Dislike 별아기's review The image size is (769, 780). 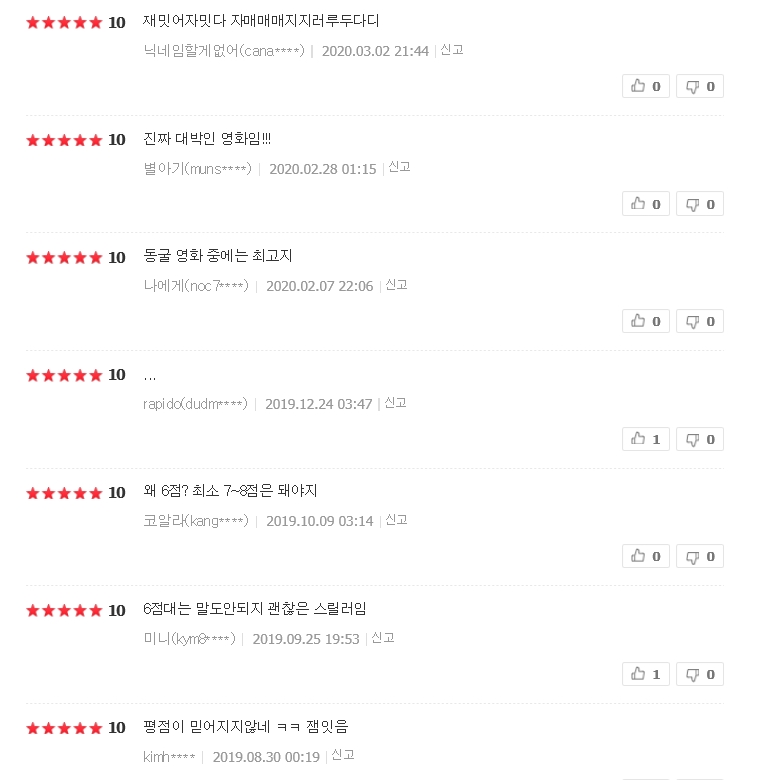pyautogui.click(x=699, y=204)
